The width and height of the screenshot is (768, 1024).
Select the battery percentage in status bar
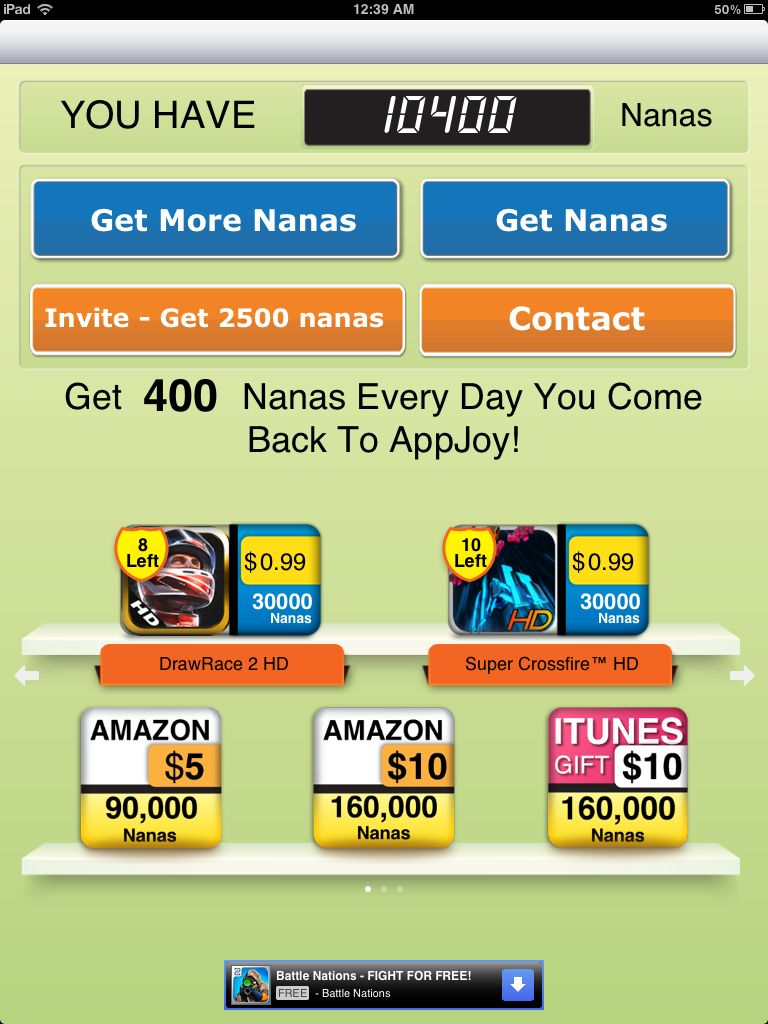coord(725,8)
